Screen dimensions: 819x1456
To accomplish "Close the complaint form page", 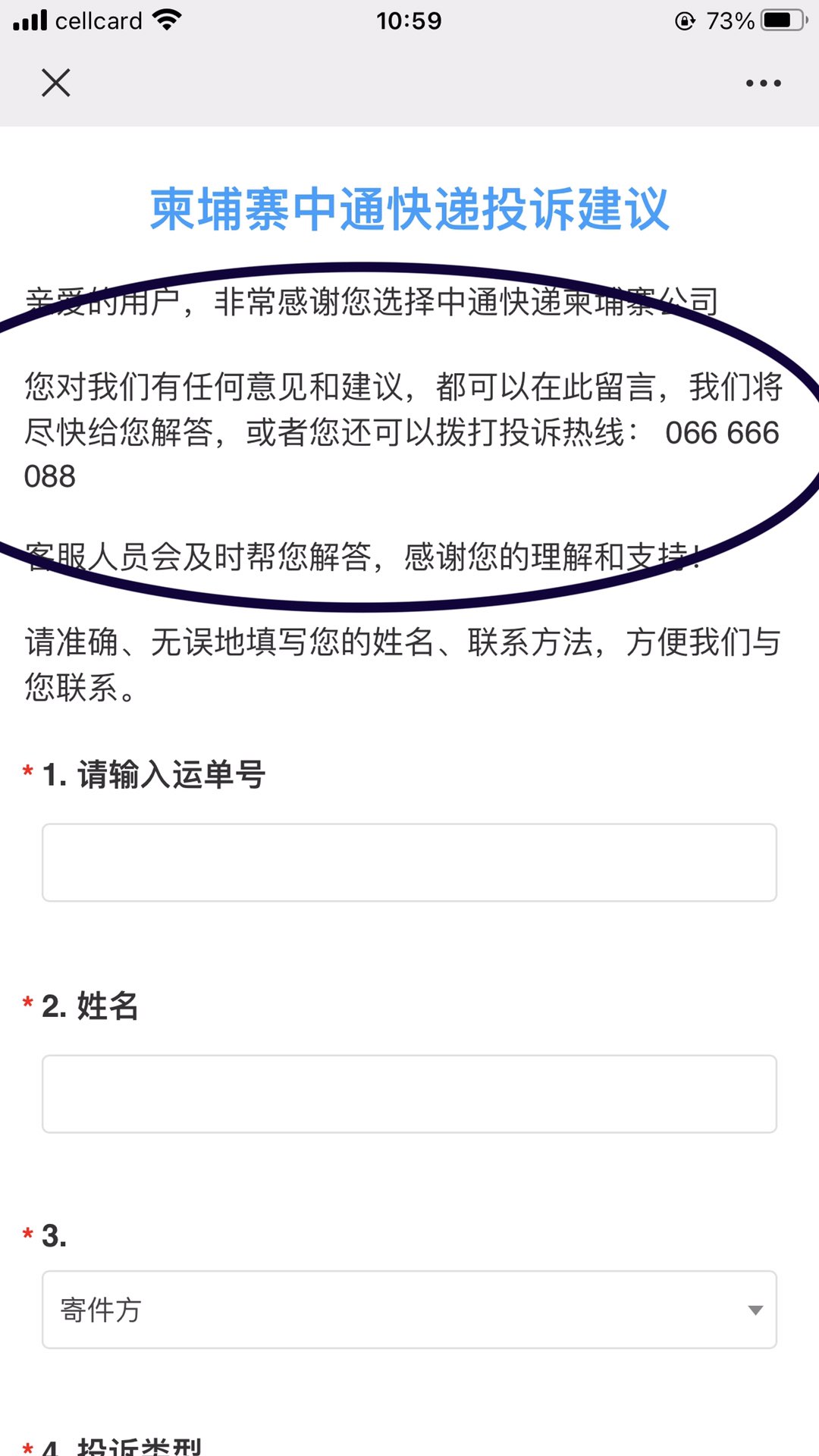I will (55, 83).
